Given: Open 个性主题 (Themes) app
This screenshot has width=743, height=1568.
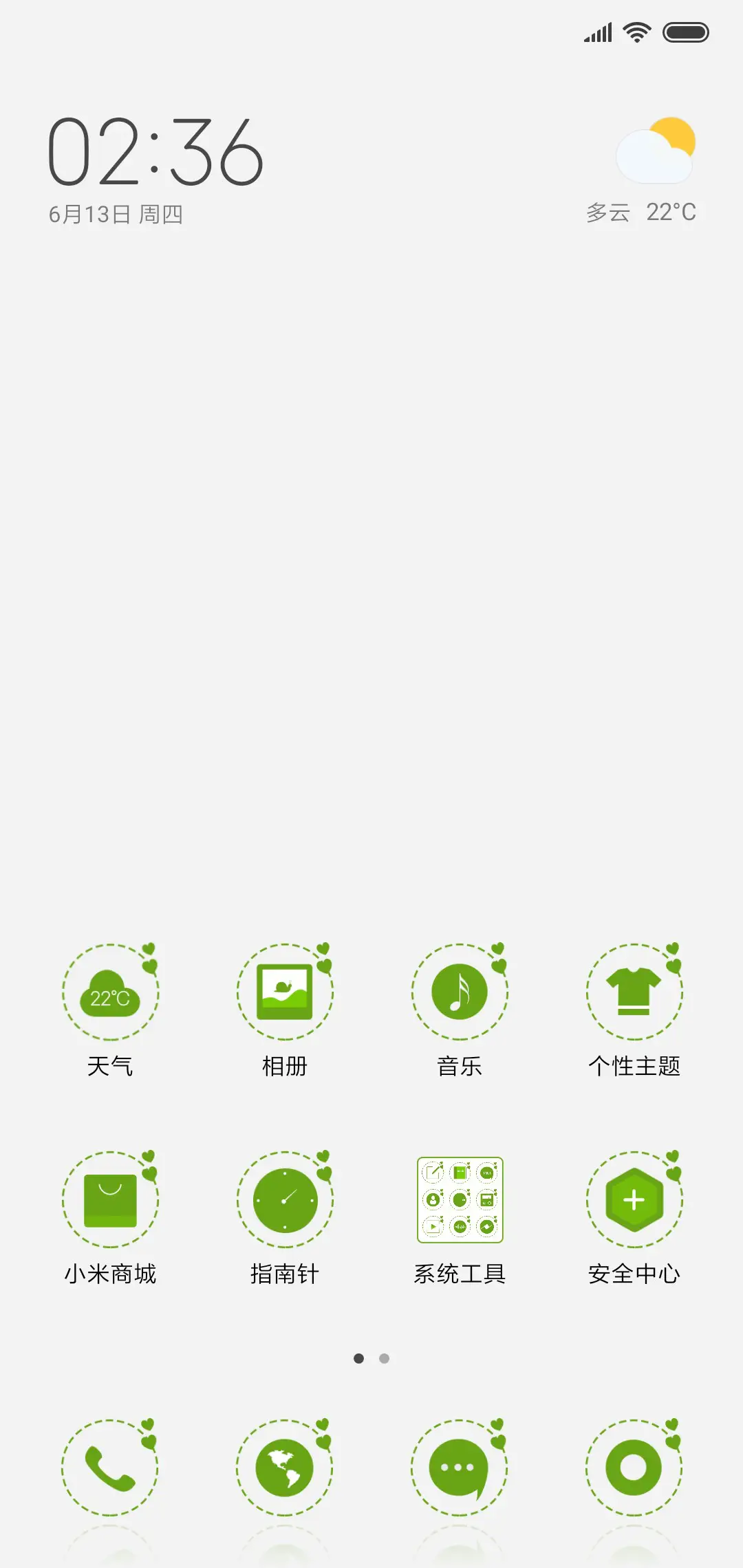Looking at the screenshot, I should (634, 994).
